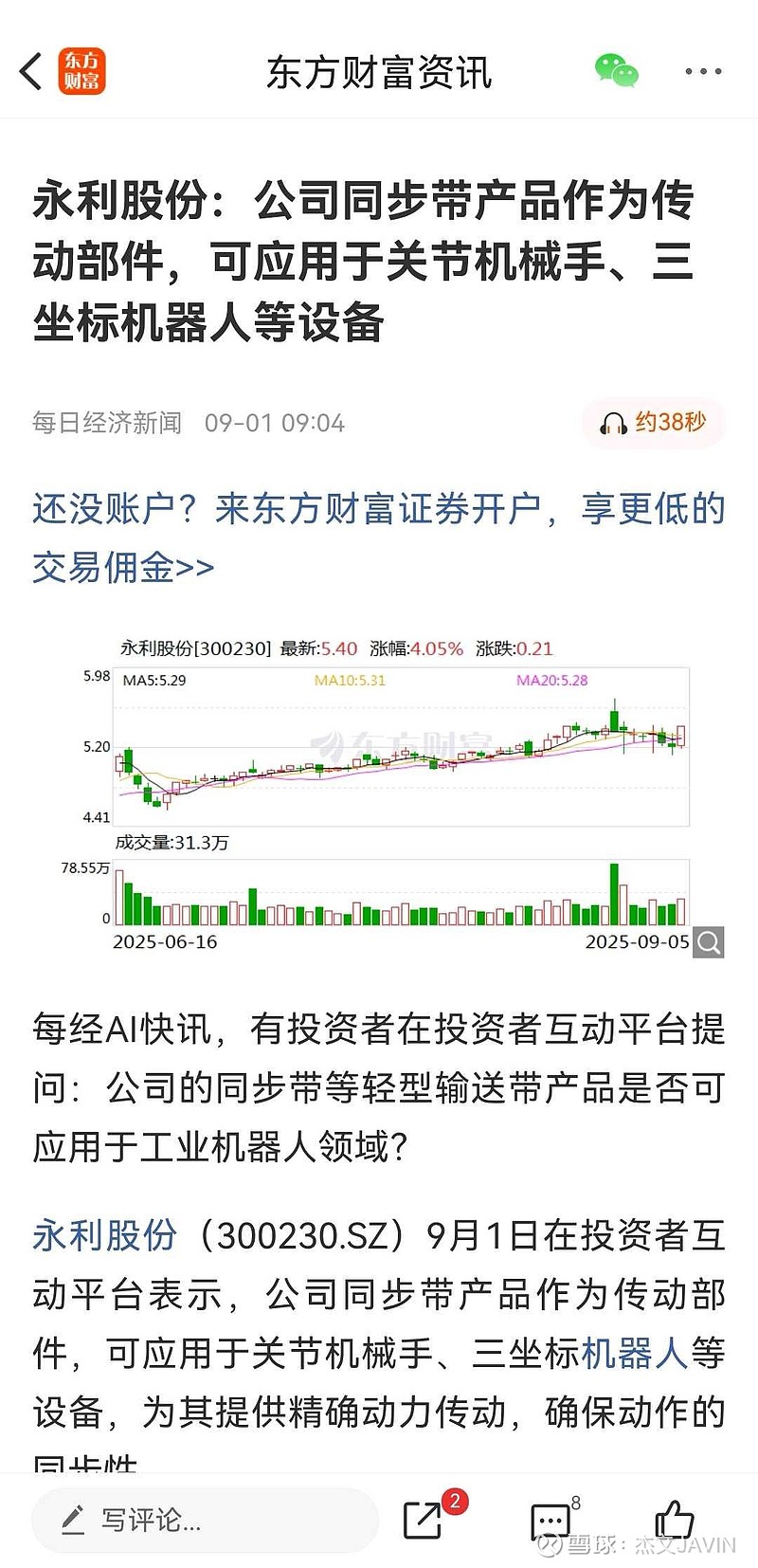The height and width of the screenshot is (1568, 758).
Task: Play the 约38秒 audio version
Action: coord(654,423)
